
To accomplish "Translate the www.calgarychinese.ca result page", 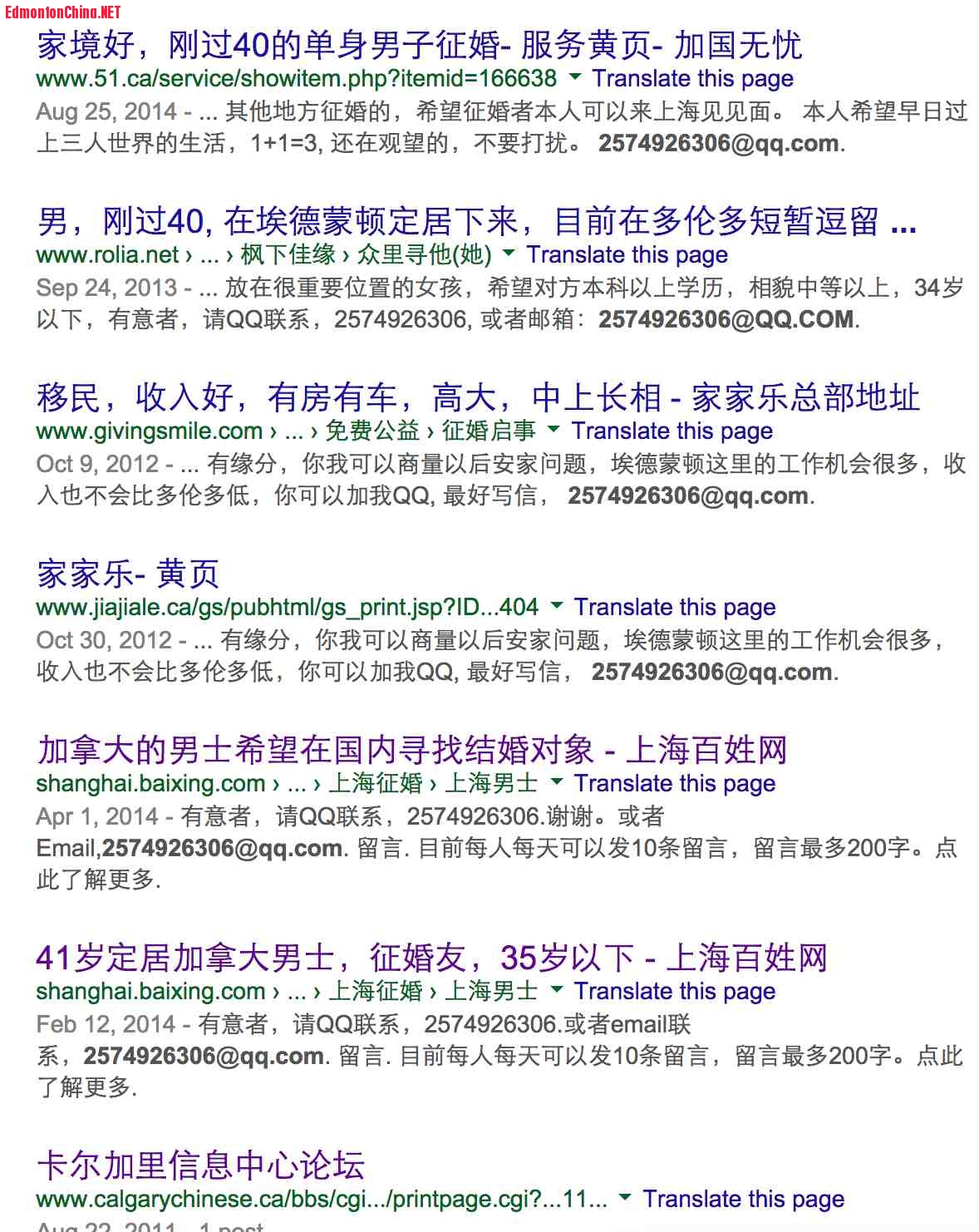I will 743,1200.
